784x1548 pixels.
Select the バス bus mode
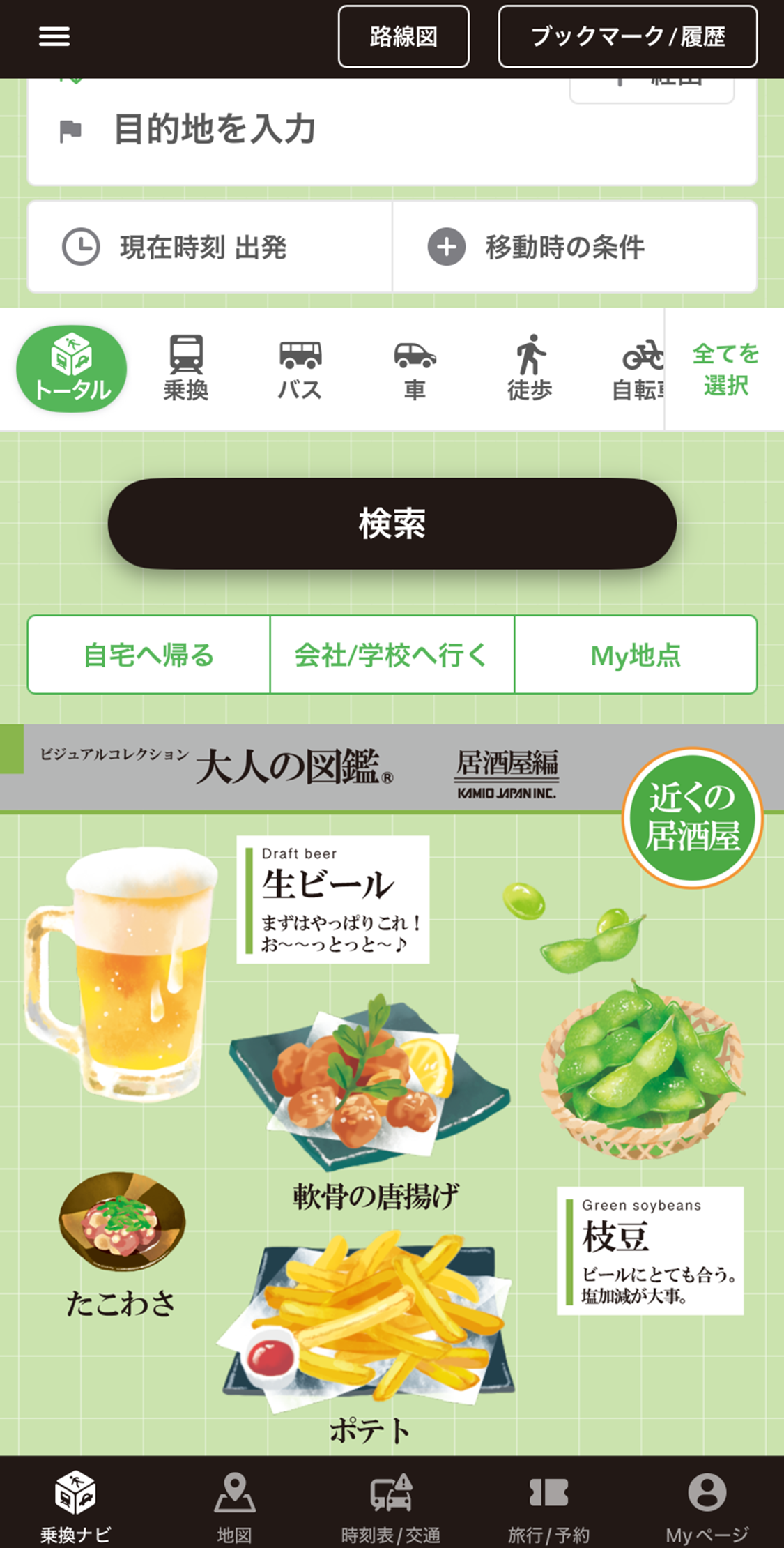click(x=300, y=369)
